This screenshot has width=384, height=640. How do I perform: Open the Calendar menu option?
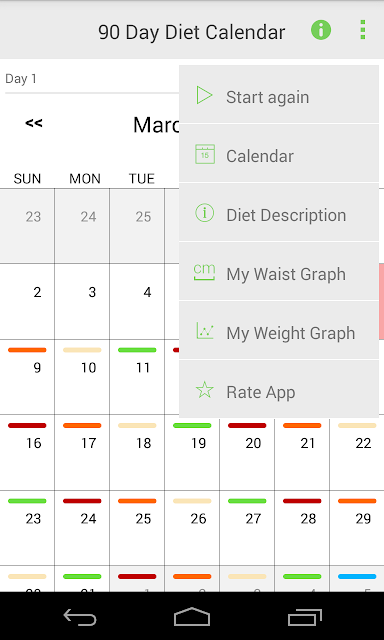coord(279,154)
